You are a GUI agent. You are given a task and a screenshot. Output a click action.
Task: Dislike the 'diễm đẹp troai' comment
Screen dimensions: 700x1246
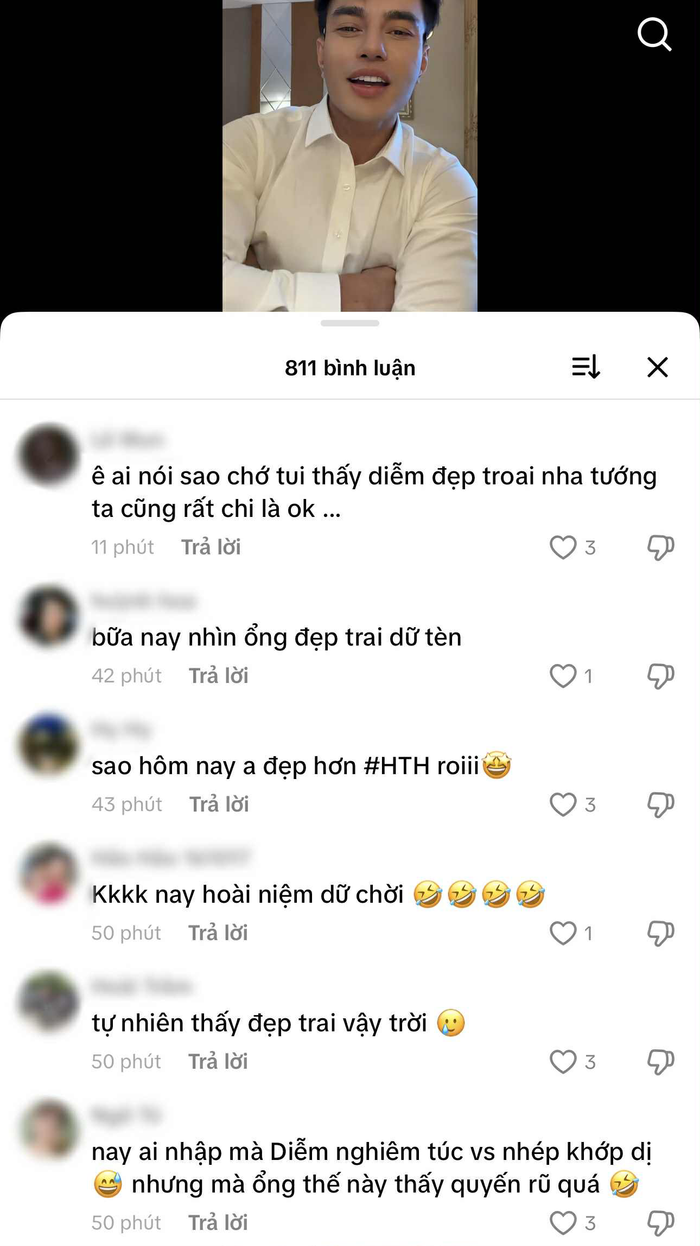(660, 547)
